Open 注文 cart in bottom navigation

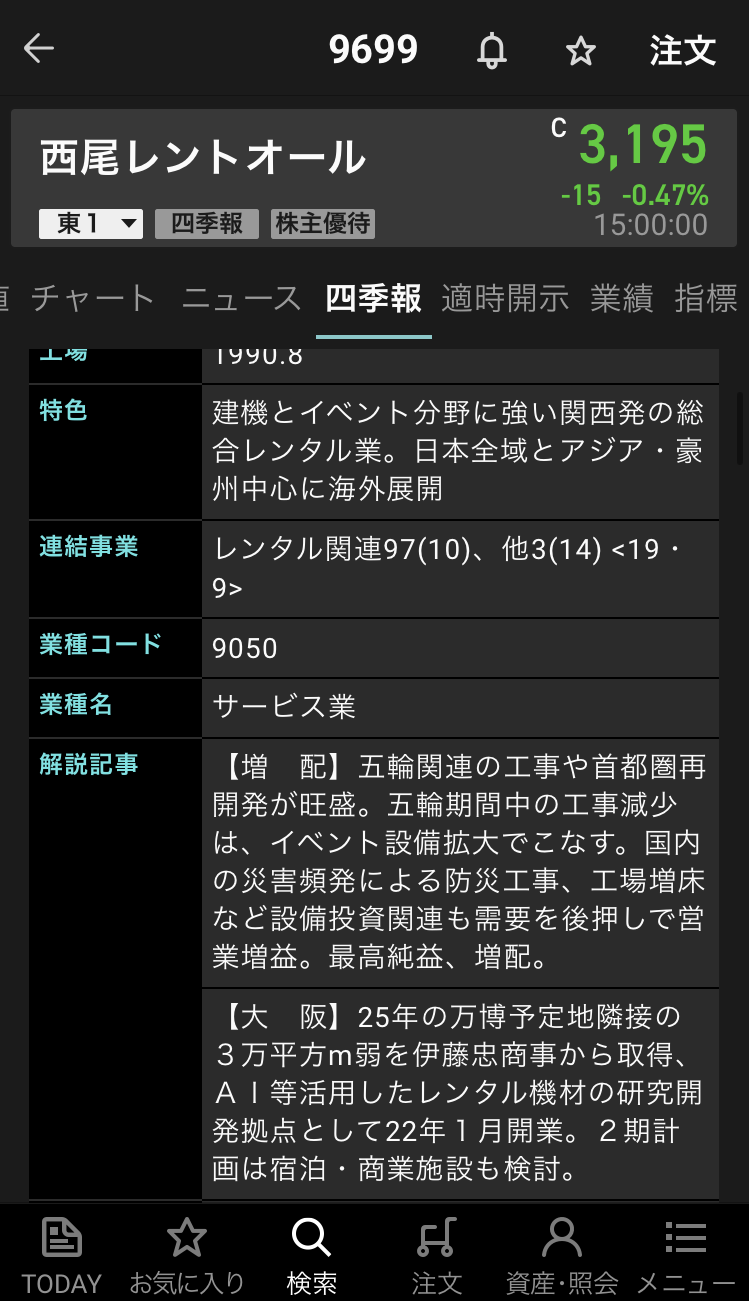[x=437, y=1255]
